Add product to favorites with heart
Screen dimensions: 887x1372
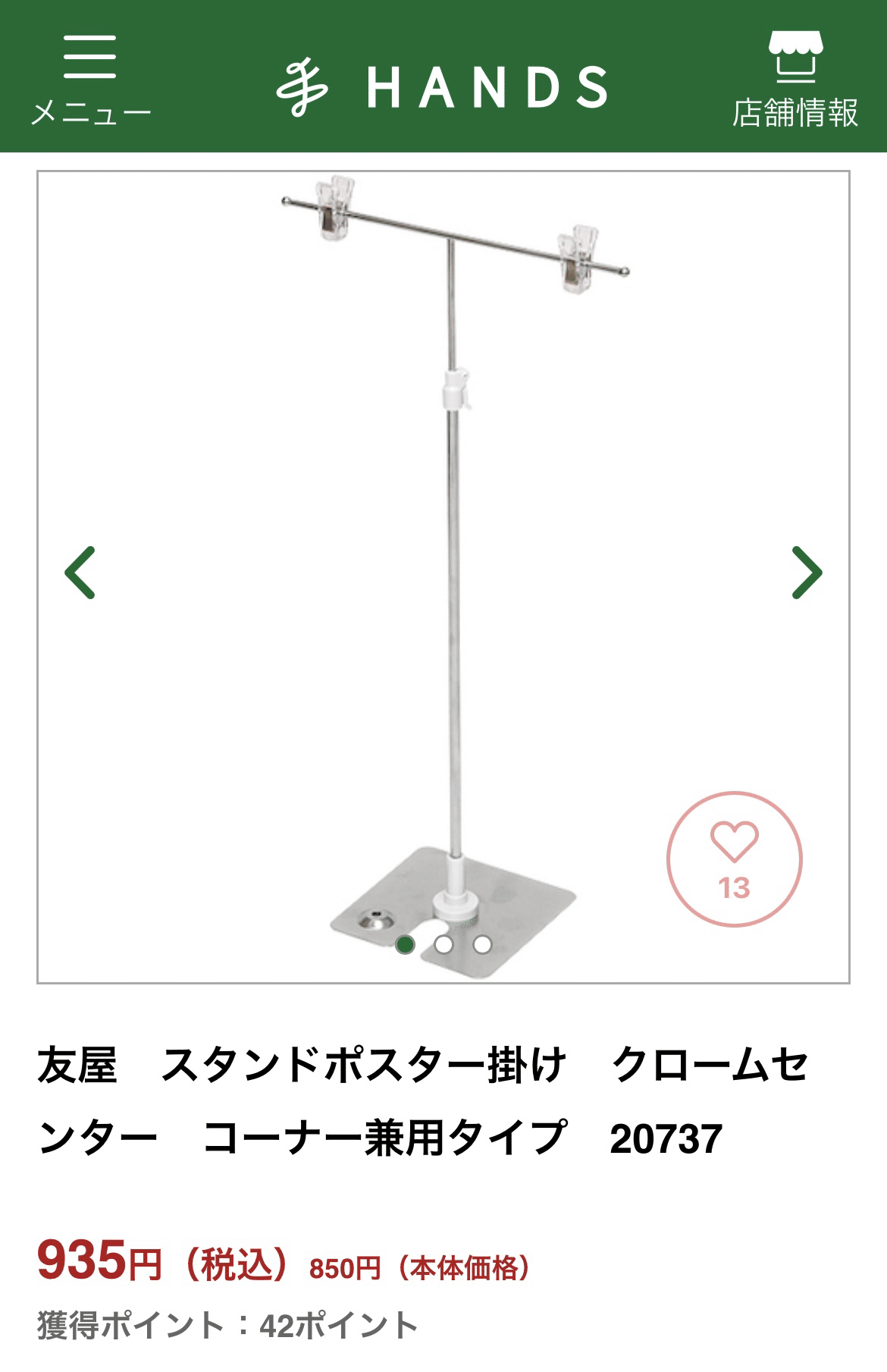point(734,859)
